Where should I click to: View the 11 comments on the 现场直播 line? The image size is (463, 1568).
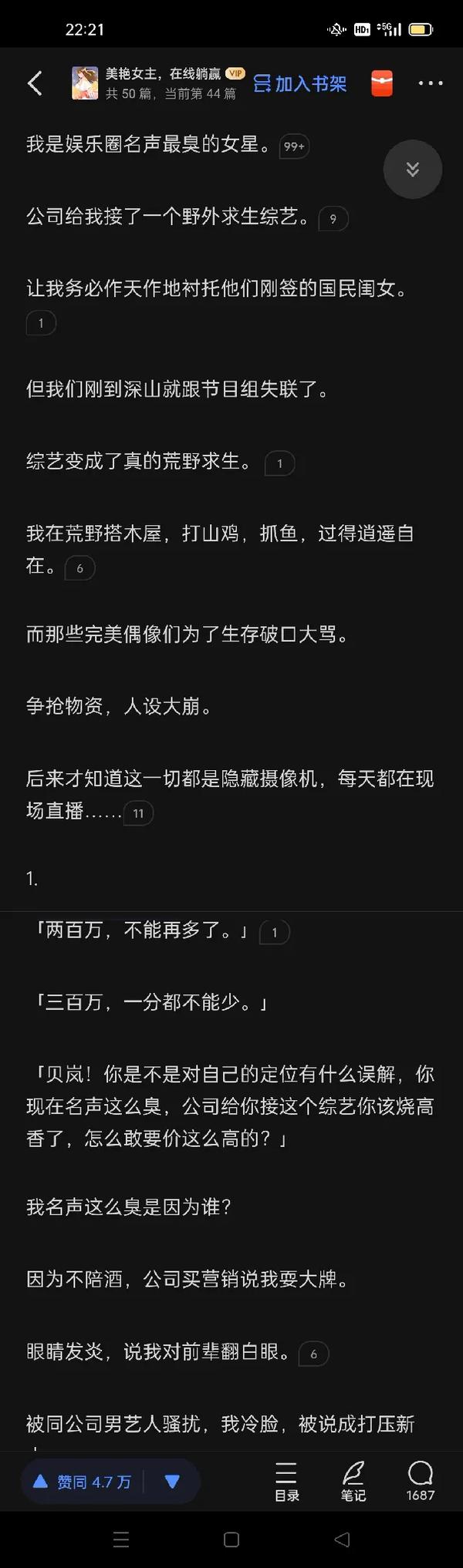pos(138,813)
